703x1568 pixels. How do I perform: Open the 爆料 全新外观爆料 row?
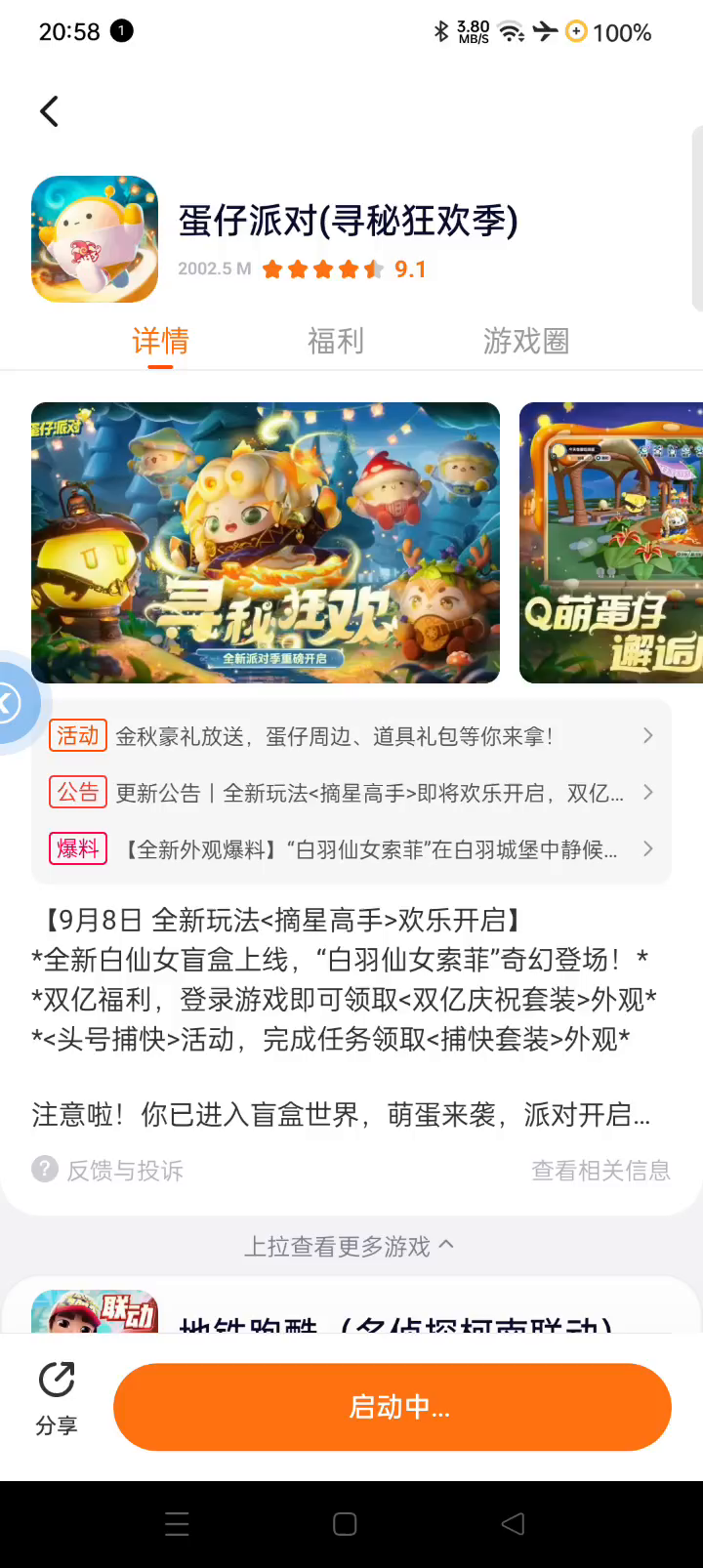click(351, 849)
